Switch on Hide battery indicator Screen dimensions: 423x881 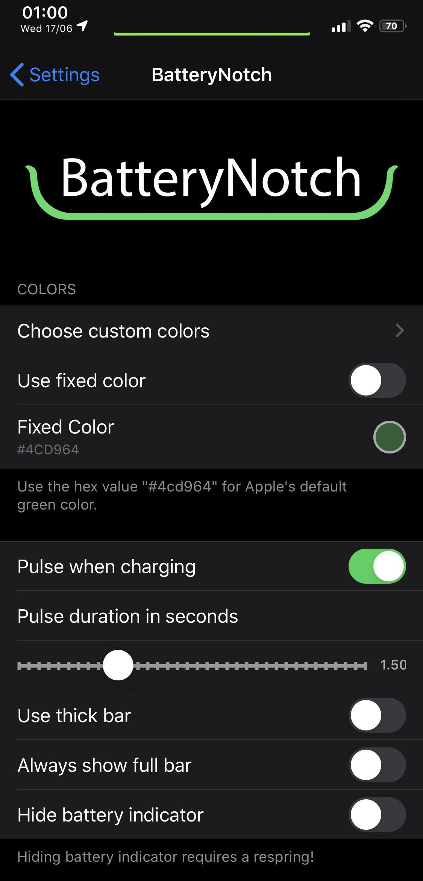point(377,814)
